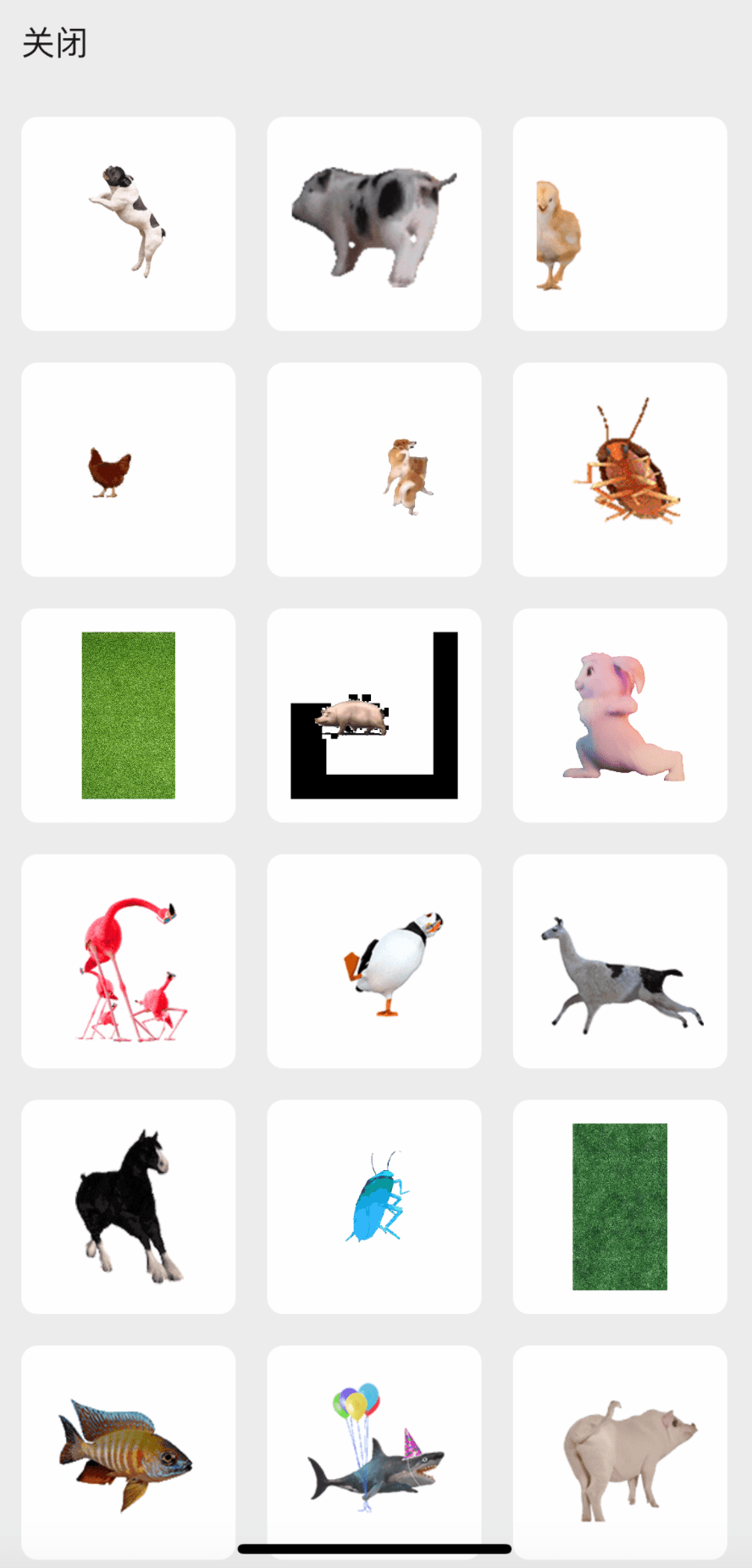Viewport: 752px width, 1568px height.
Task: Choose the blue beetle sticker
Action: [x=374, y=1206]
